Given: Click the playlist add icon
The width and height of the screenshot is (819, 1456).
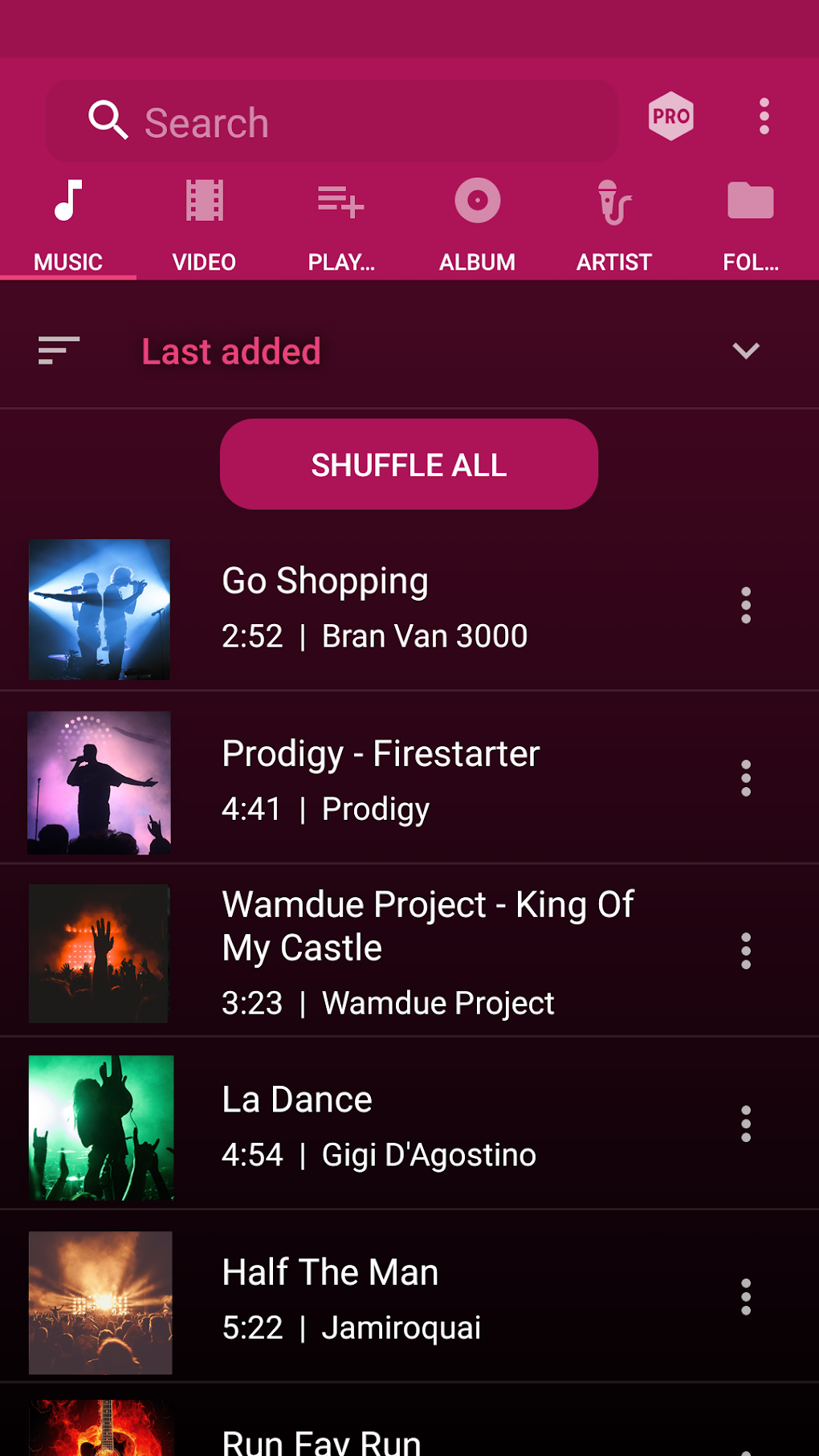Looking at the screenshot, I should tap(341, 202).
